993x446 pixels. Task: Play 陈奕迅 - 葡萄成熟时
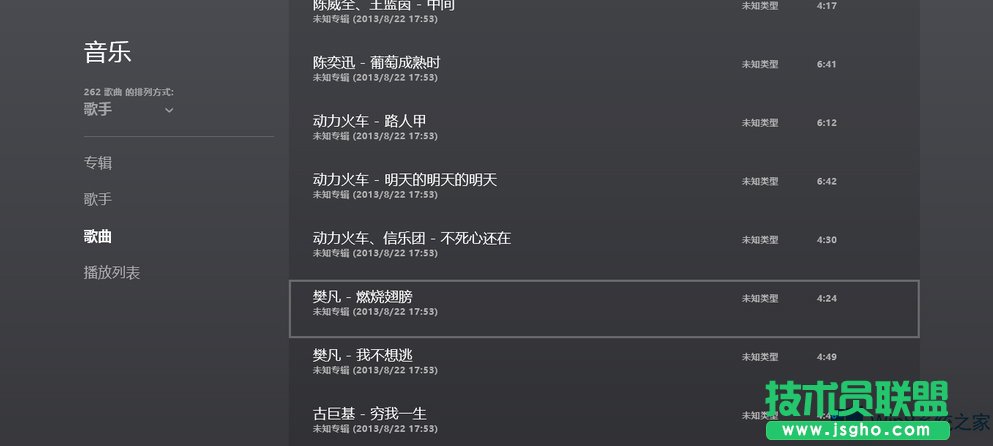click(x=376, y=63)
